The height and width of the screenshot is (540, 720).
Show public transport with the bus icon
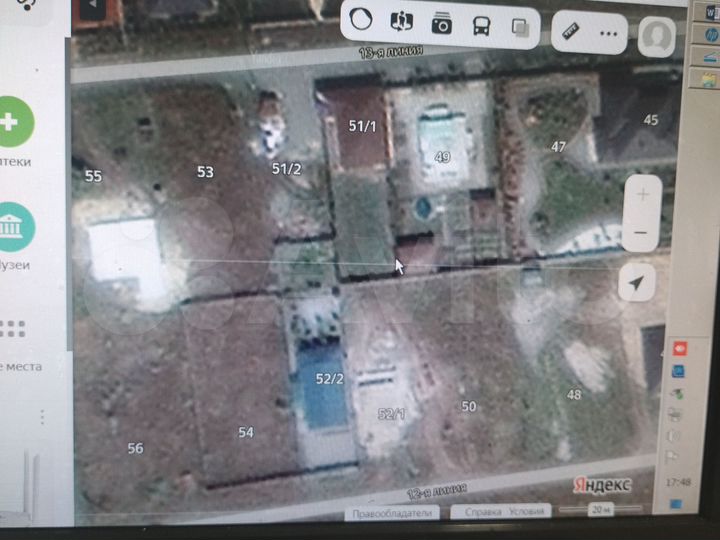coord(482,24)
